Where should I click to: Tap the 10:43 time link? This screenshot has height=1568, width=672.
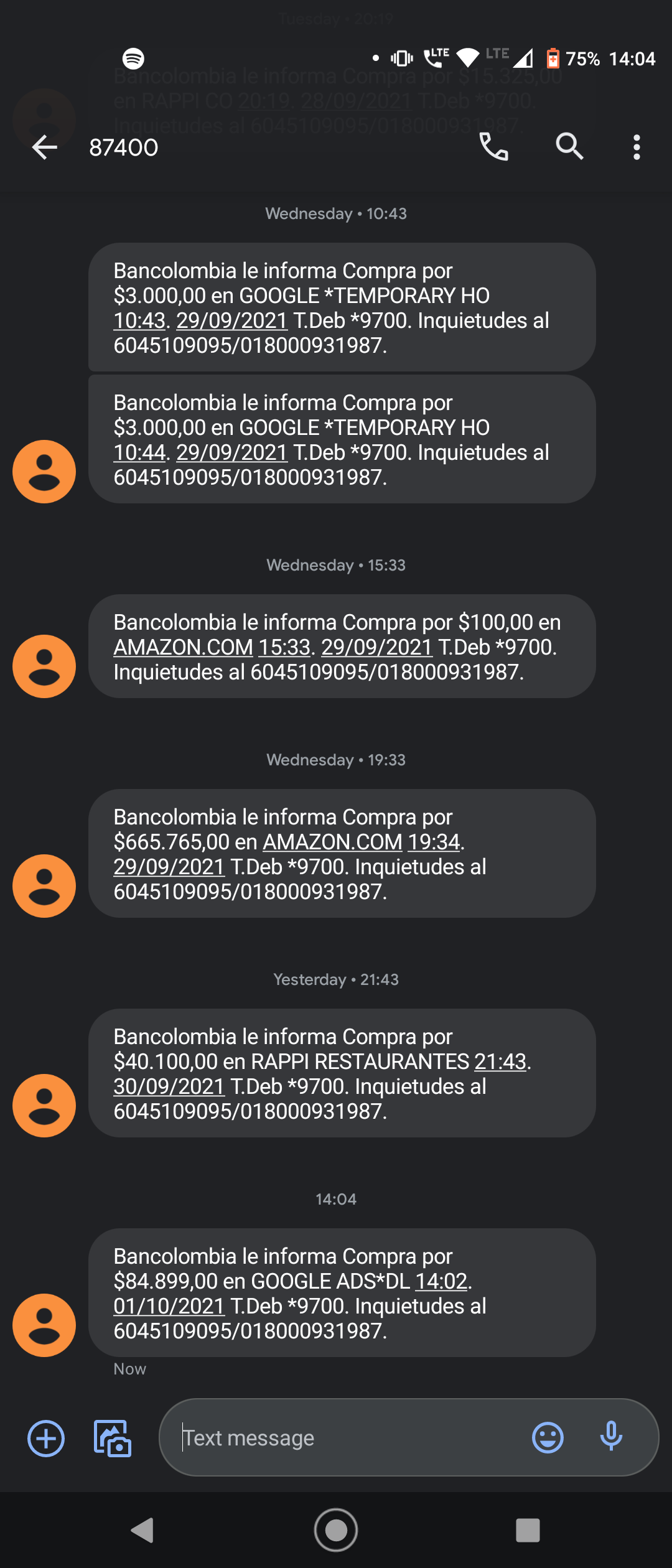coord(139,321)
